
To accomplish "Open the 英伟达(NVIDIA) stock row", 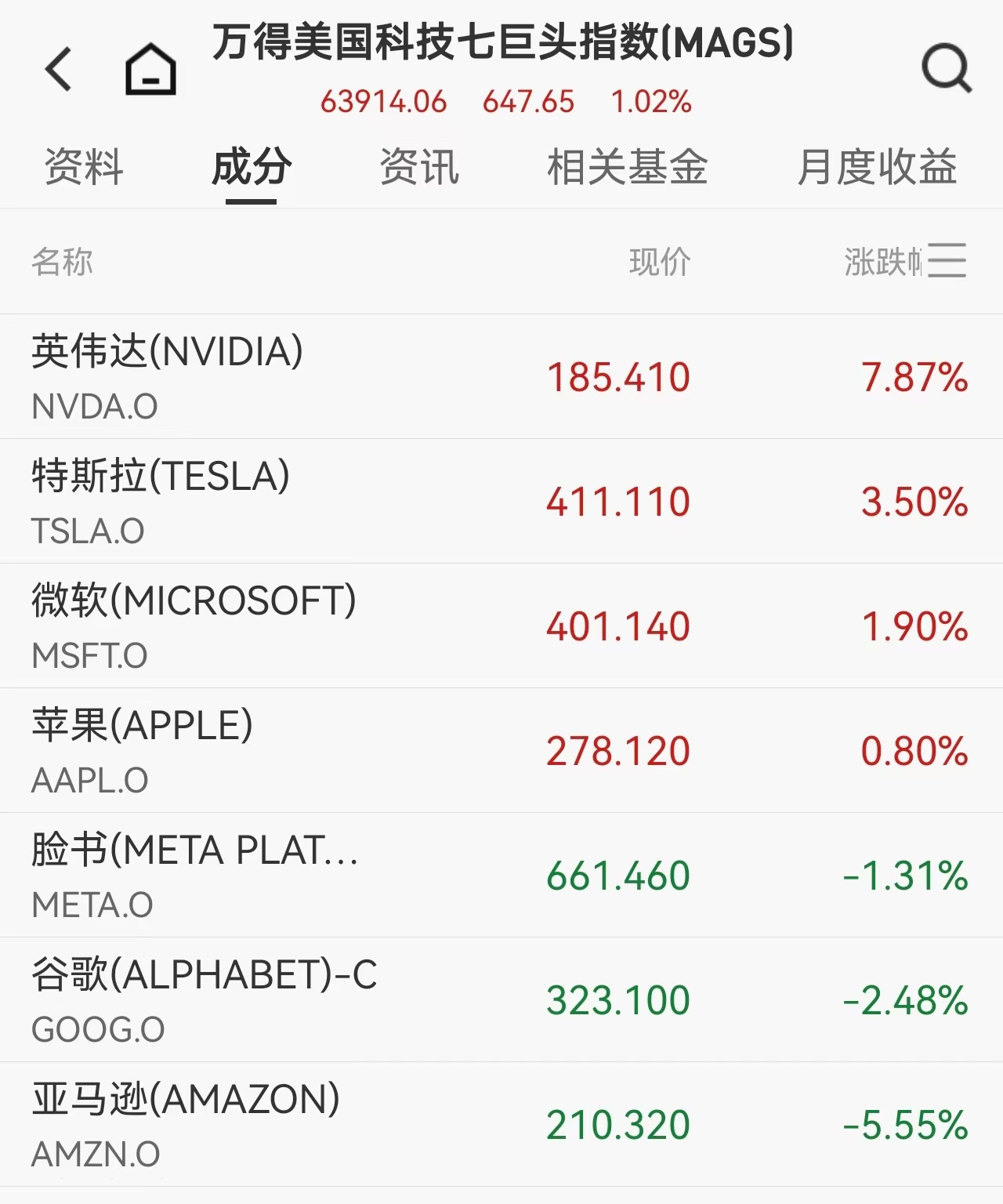I will (x=313, y=376).
